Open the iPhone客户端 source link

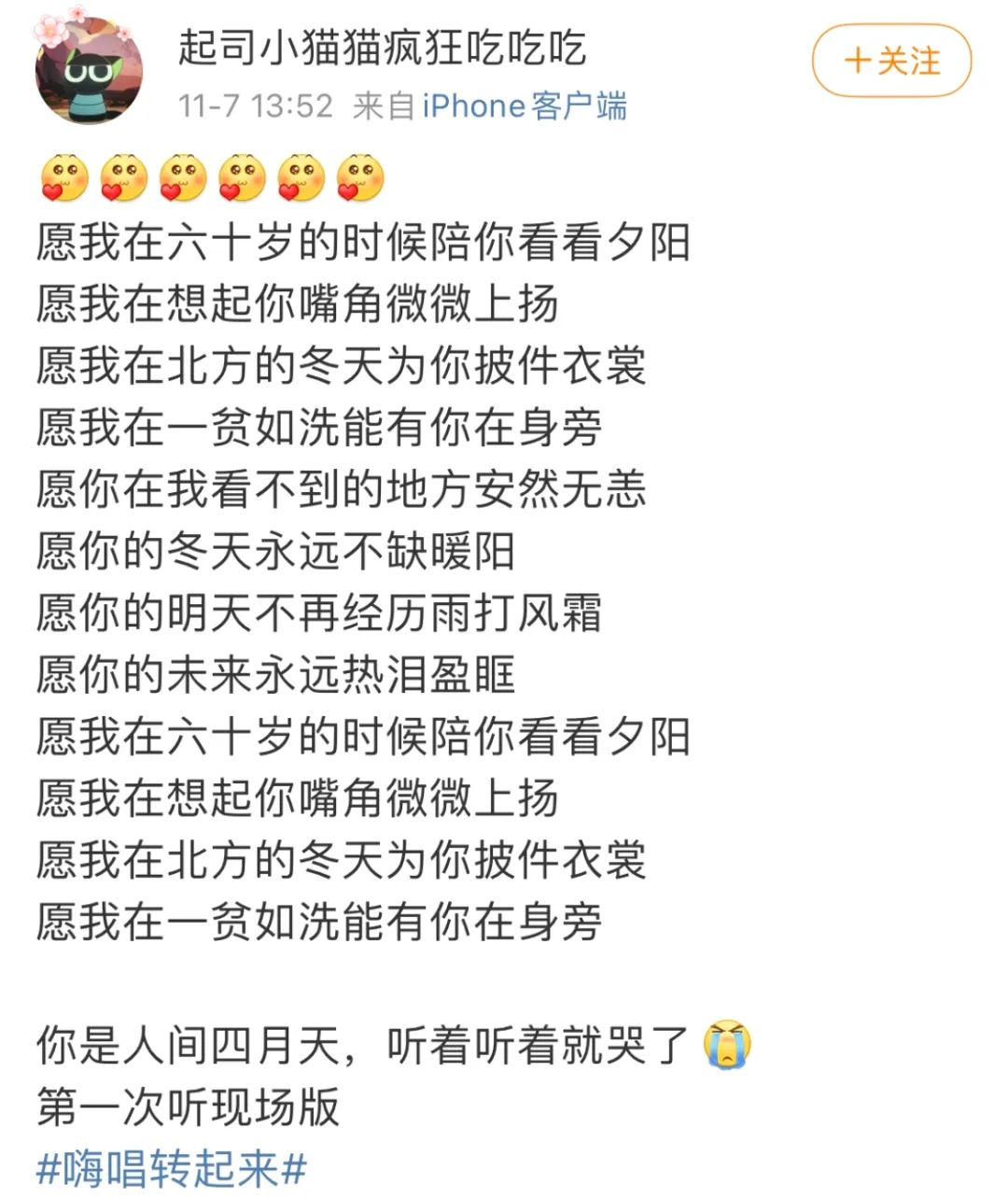[524, 106]
